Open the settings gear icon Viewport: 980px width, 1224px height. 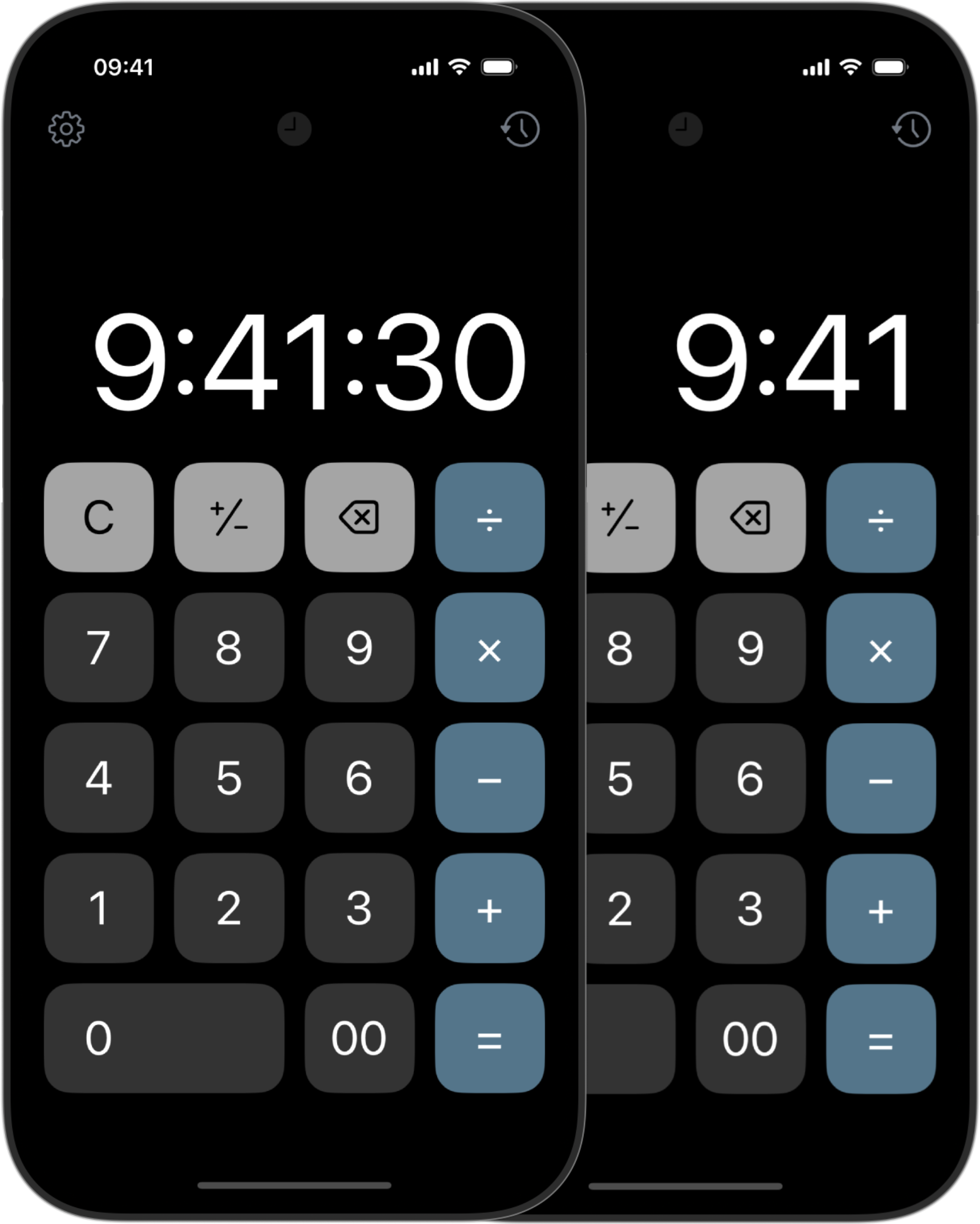[67, 129]
